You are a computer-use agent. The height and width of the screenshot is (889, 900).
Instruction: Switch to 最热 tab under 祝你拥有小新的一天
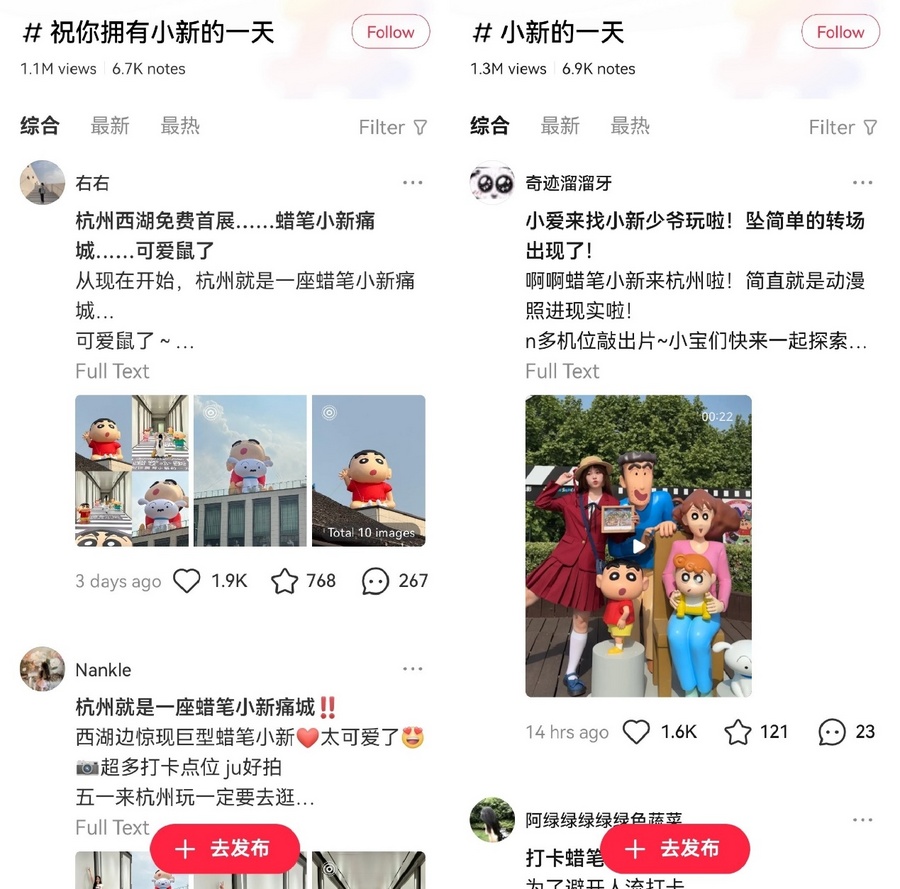click(180, 126)
